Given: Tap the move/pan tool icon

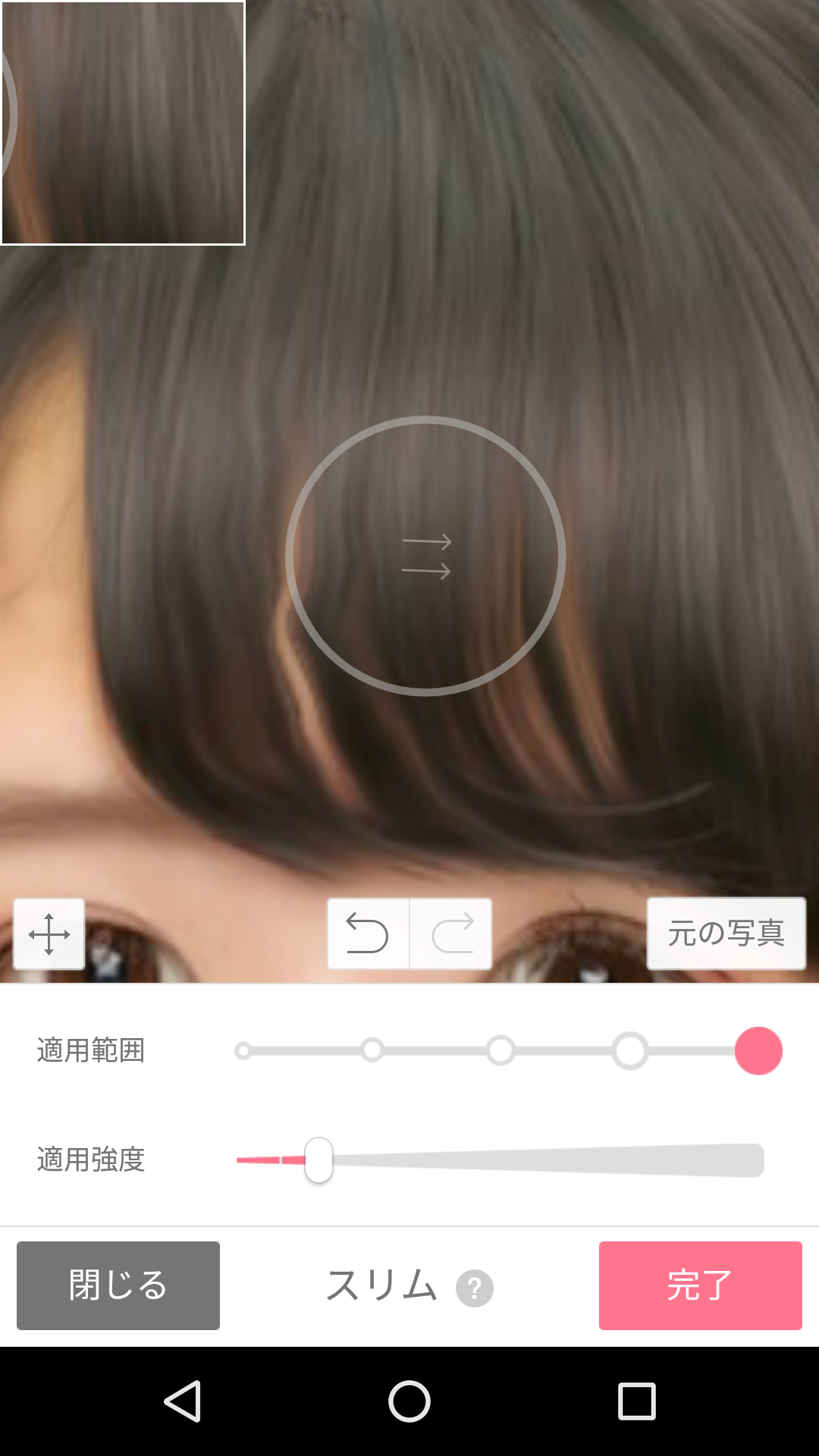Looking at the screenshot, I should [49, 934].
